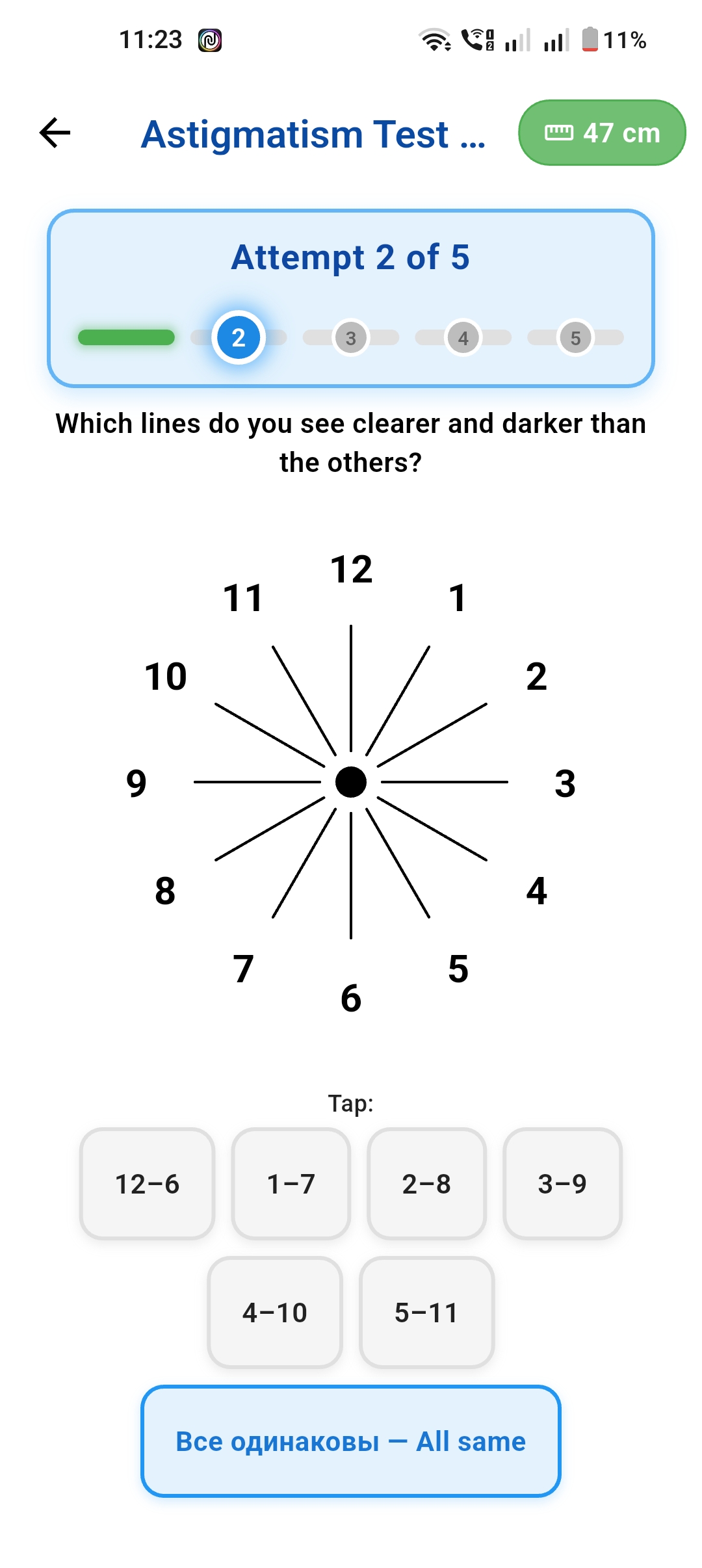Viewport: 702px width, 1568px height.
Task: Pick the 2–8 line option
Action: coord(426,1184)
